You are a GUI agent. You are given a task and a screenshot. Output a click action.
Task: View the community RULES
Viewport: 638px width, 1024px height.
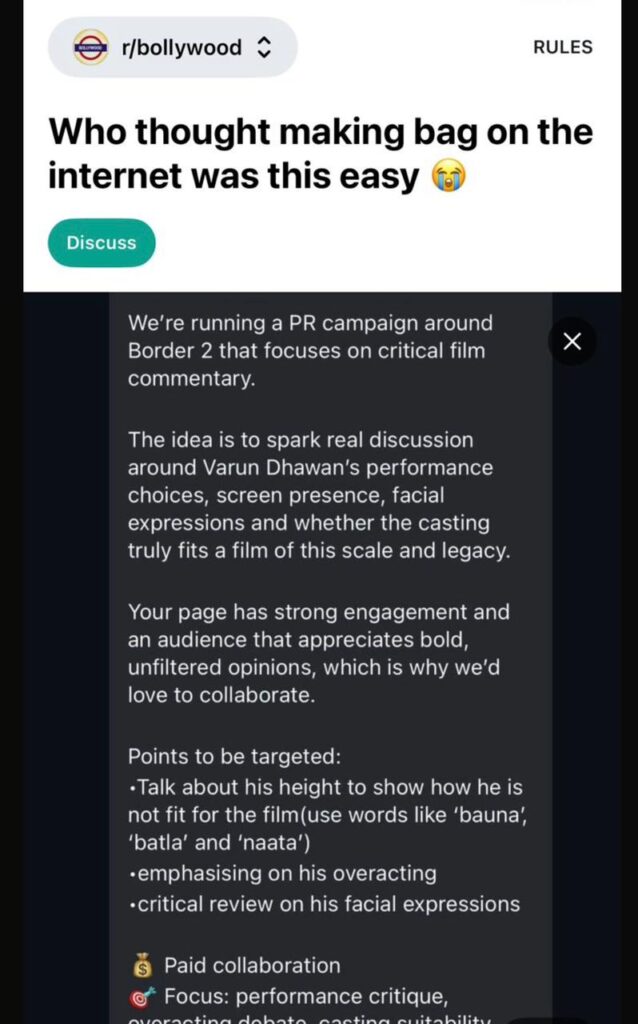tap(562, 47)
